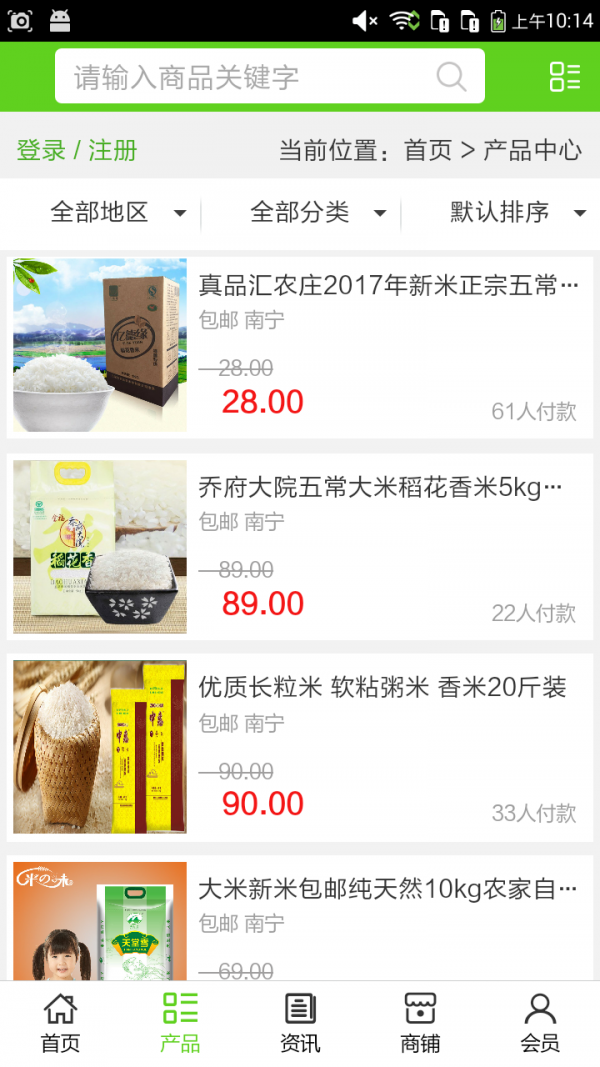This screenshot has width=600, height=1067.
Task: Switch to the 资讯 tab
Action: (300, 1023)
